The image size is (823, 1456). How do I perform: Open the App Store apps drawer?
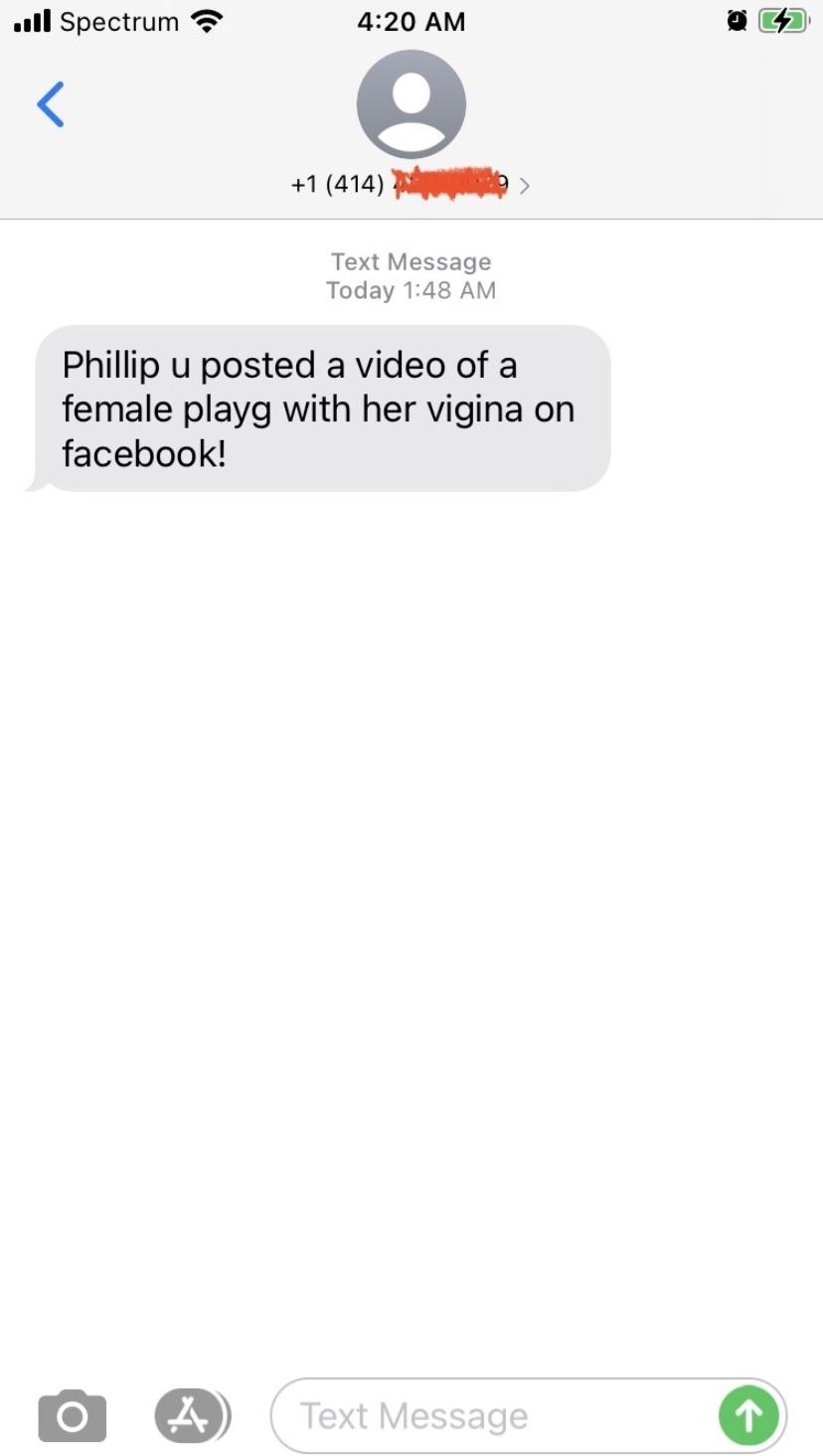190,1415
